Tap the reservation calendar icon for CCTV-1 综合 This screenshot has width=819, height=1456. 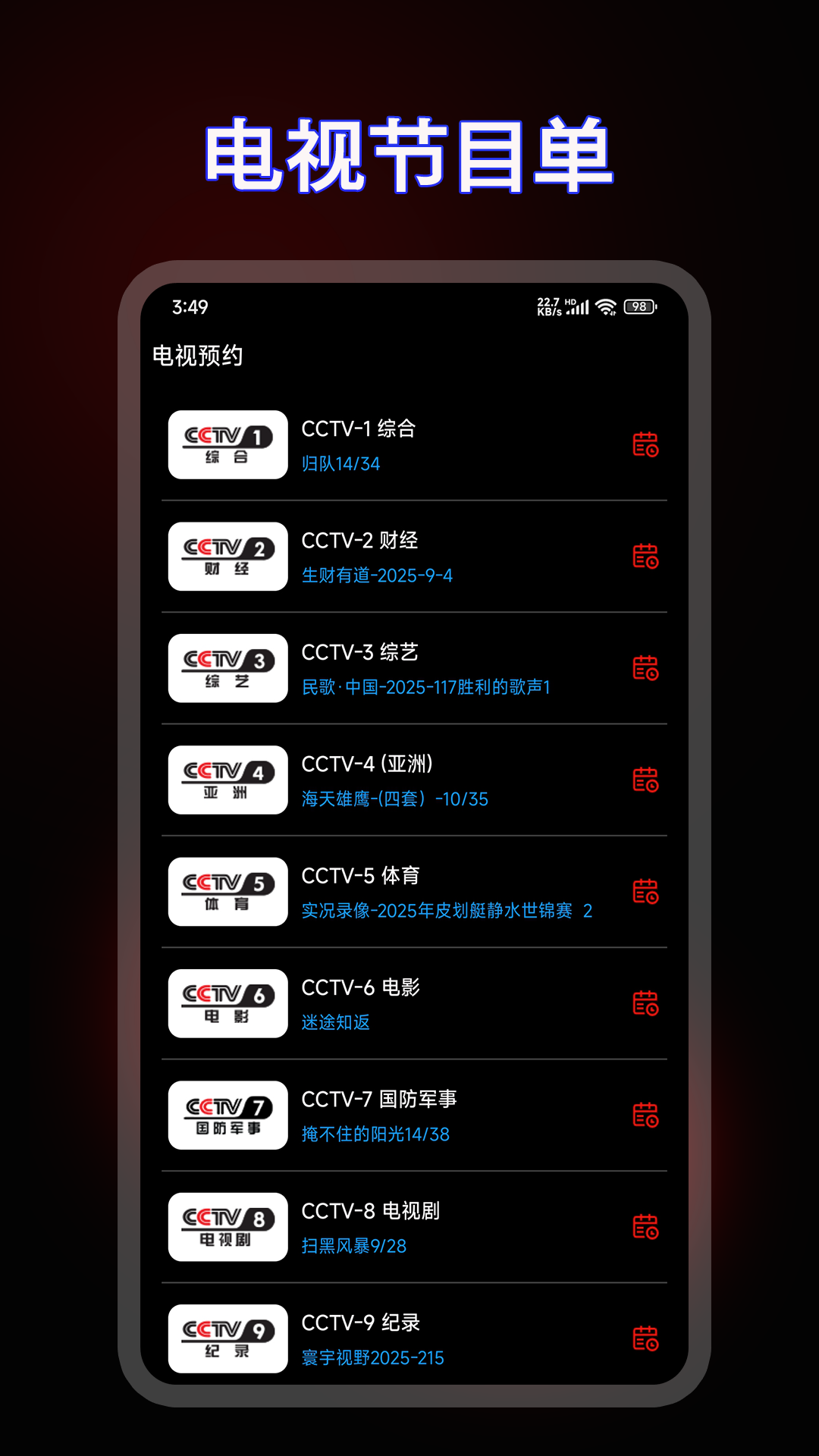[x=645, y=445]
